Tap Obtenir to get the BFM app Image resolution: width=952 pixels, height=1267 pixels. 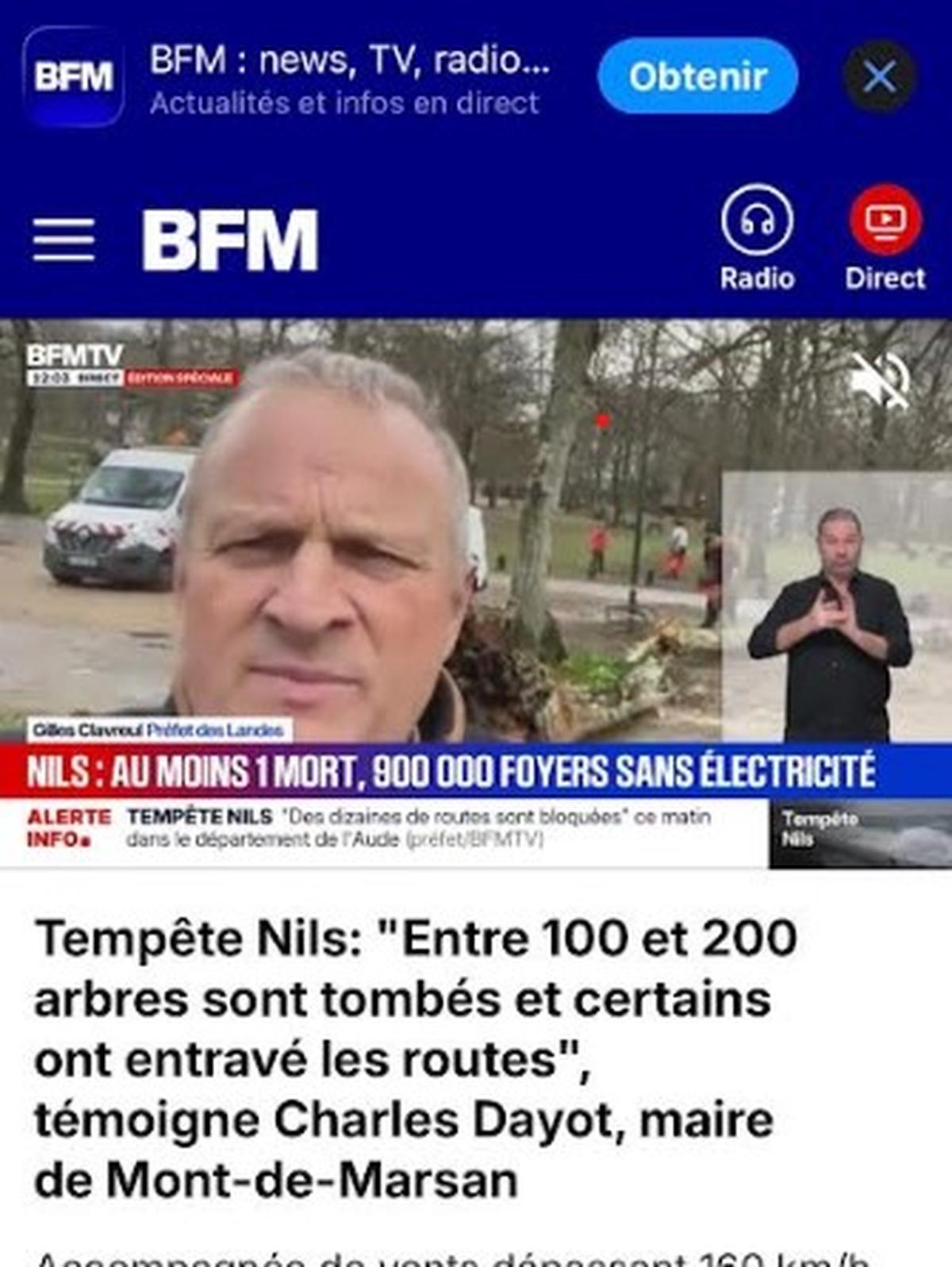pos(697,76)
